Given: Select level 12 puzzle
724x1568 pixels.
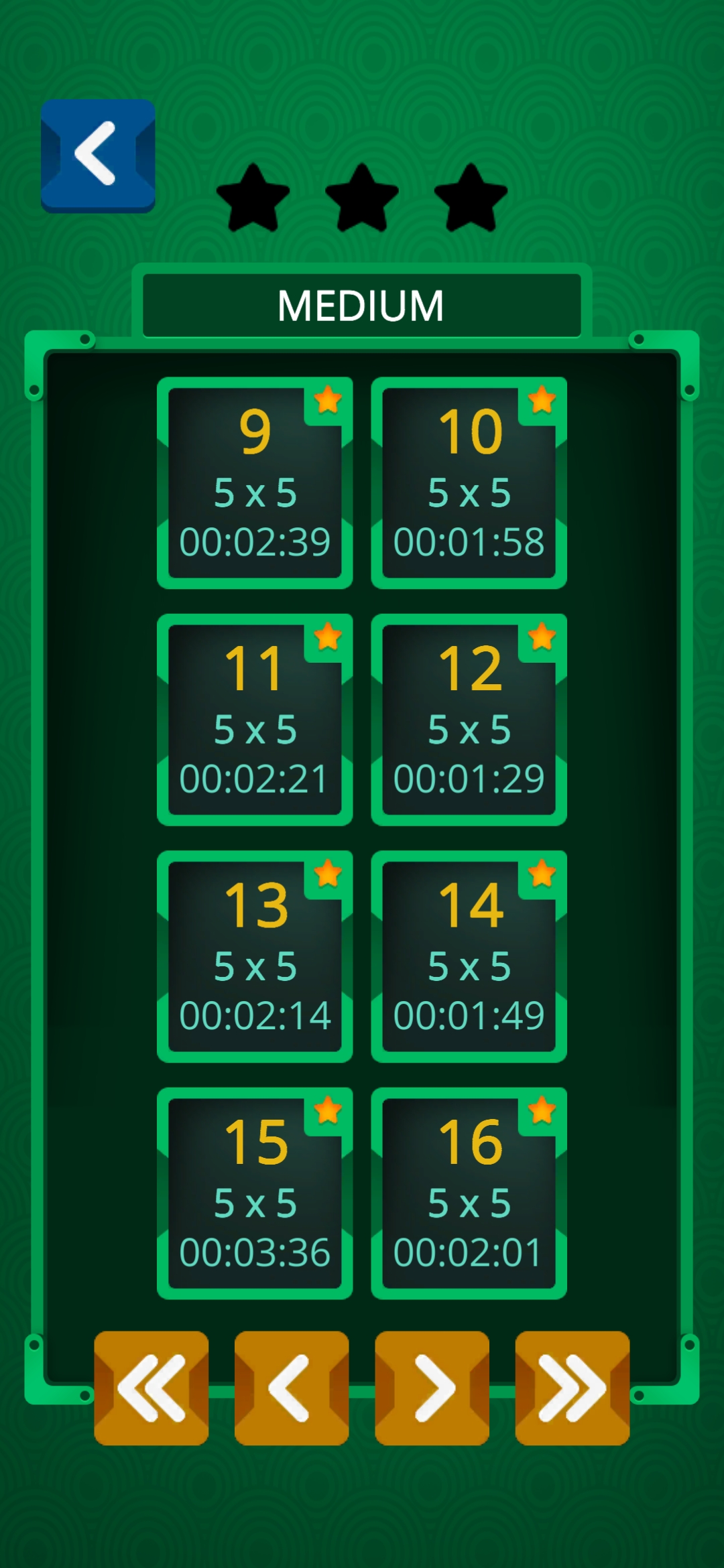Looking at the screenshot, I should point(469,720).
